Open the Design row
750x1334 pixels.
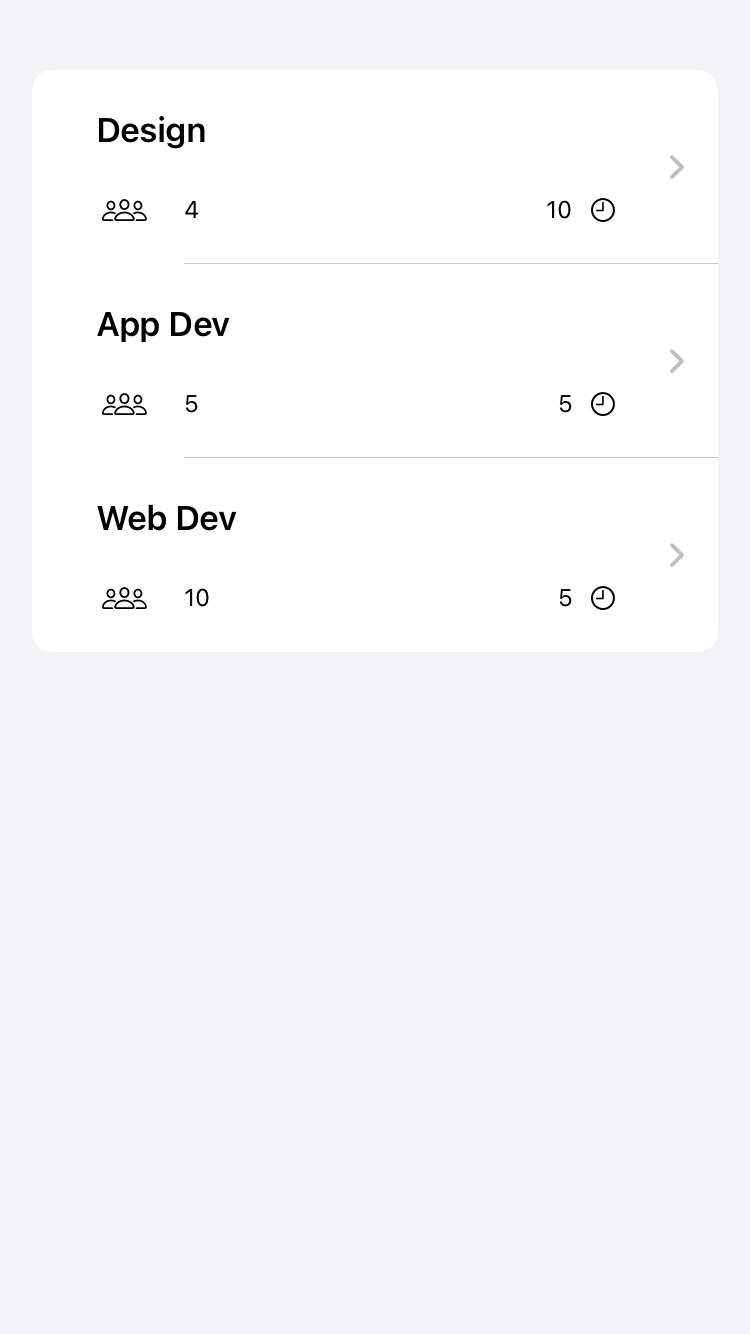pos(375,167)
